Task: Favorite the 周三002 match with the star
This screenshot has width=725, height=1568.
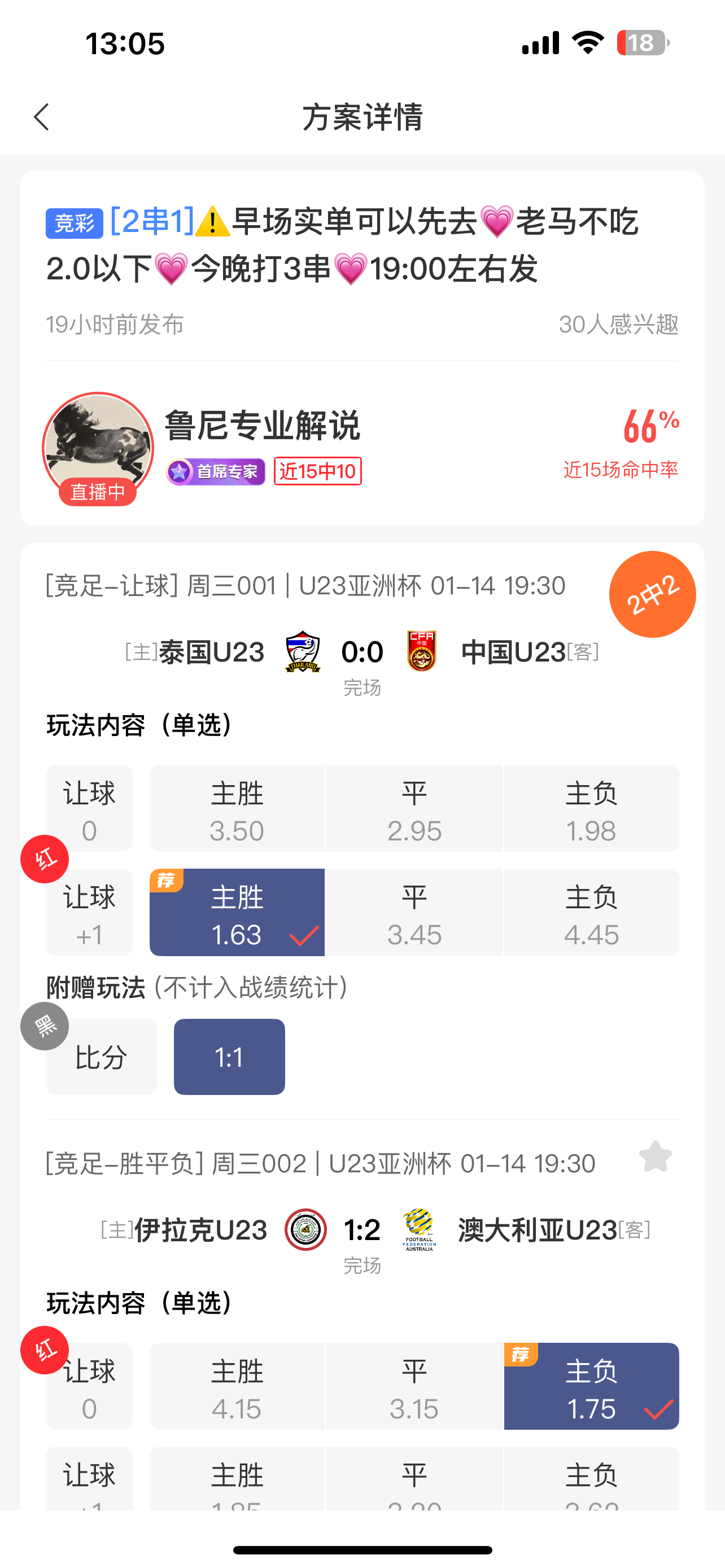Action: pos(655,1157)
